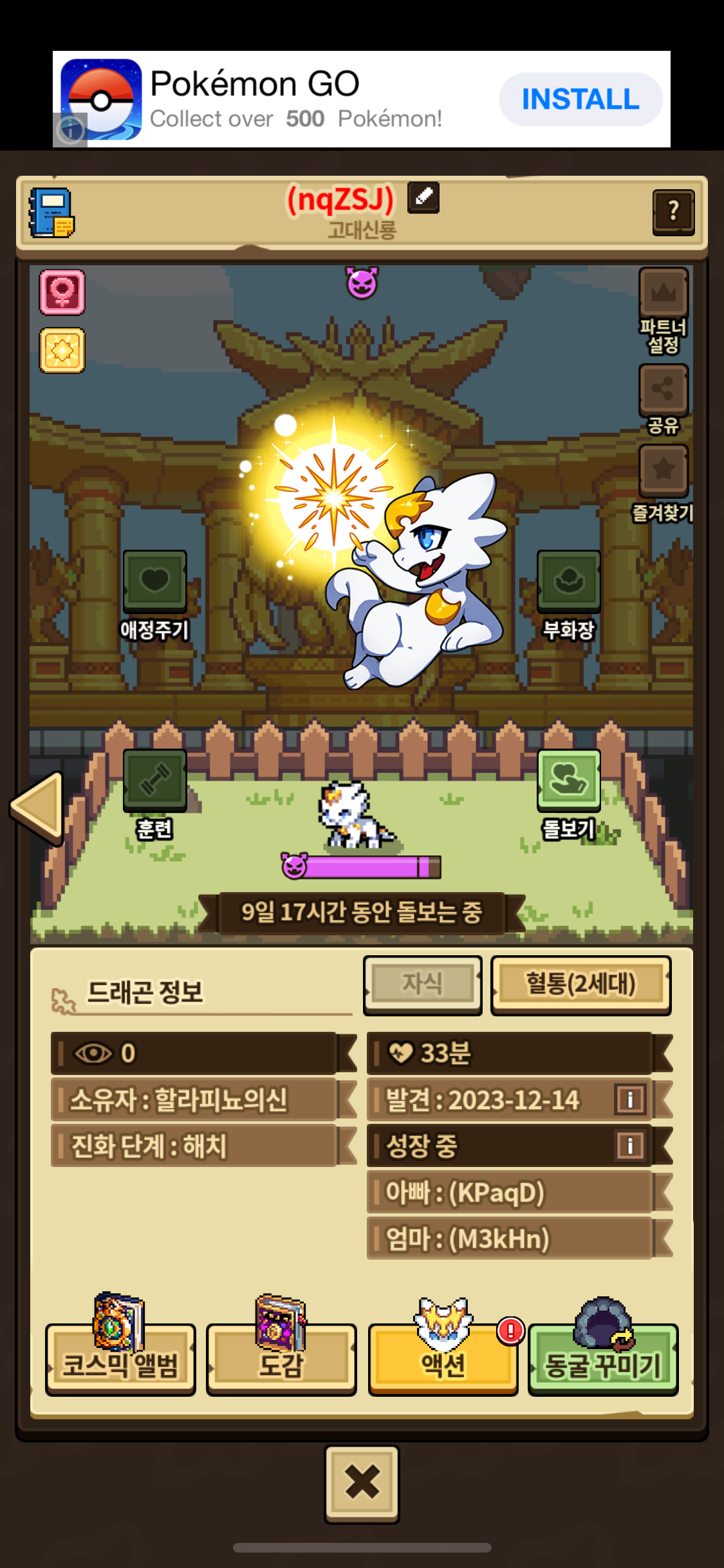Start 훈련 training
724x1568 pixels.
point(154,780)
